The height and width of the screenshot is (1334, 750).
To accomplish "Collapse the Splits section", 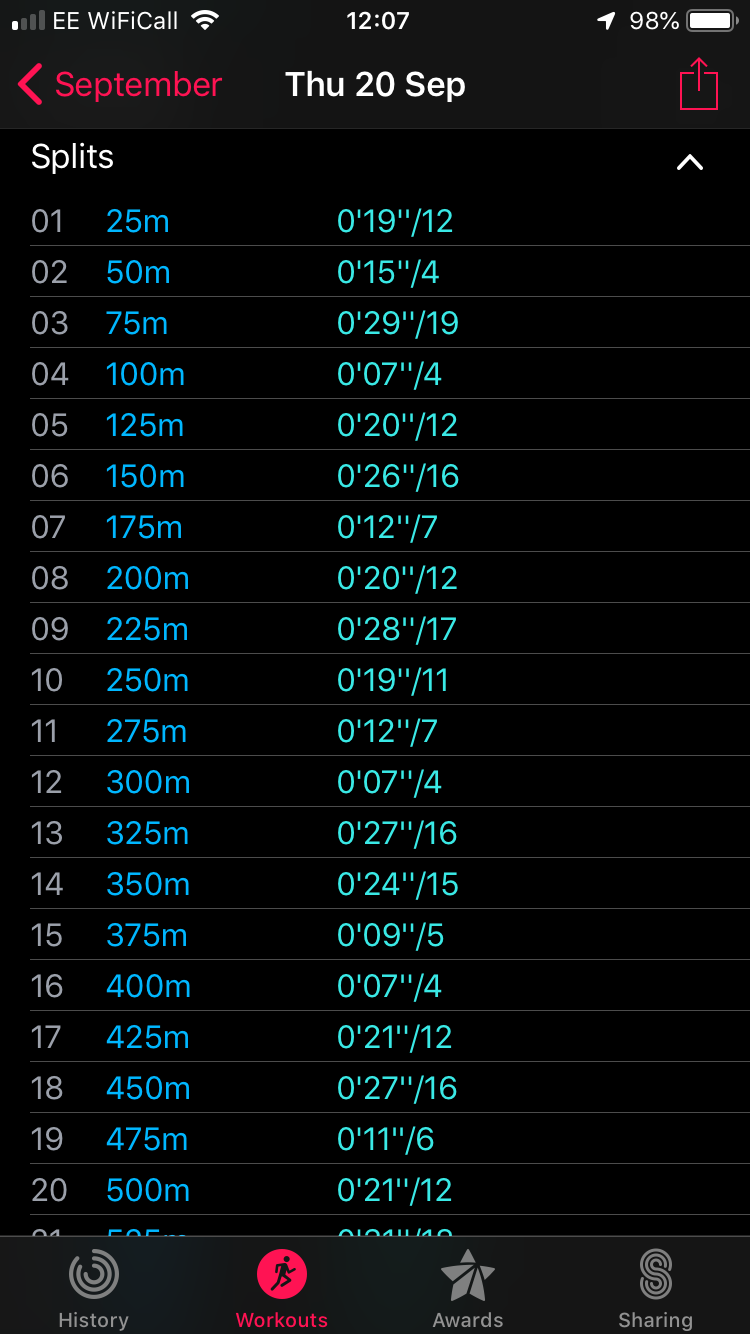I will (690, 162).
